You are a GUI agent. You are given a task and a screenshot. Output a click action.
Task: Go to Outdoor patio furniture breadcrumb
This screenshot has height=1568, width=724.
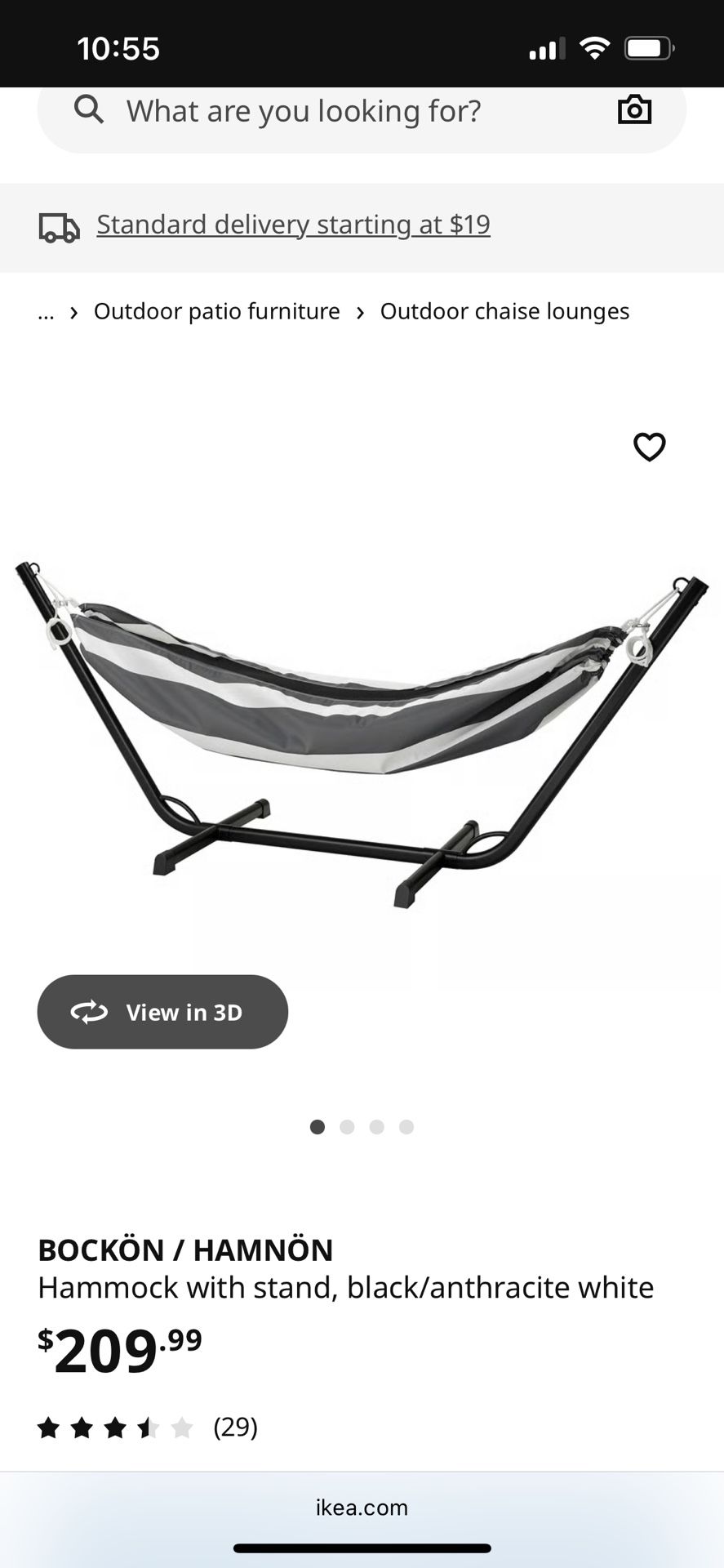tap(216, 311)
